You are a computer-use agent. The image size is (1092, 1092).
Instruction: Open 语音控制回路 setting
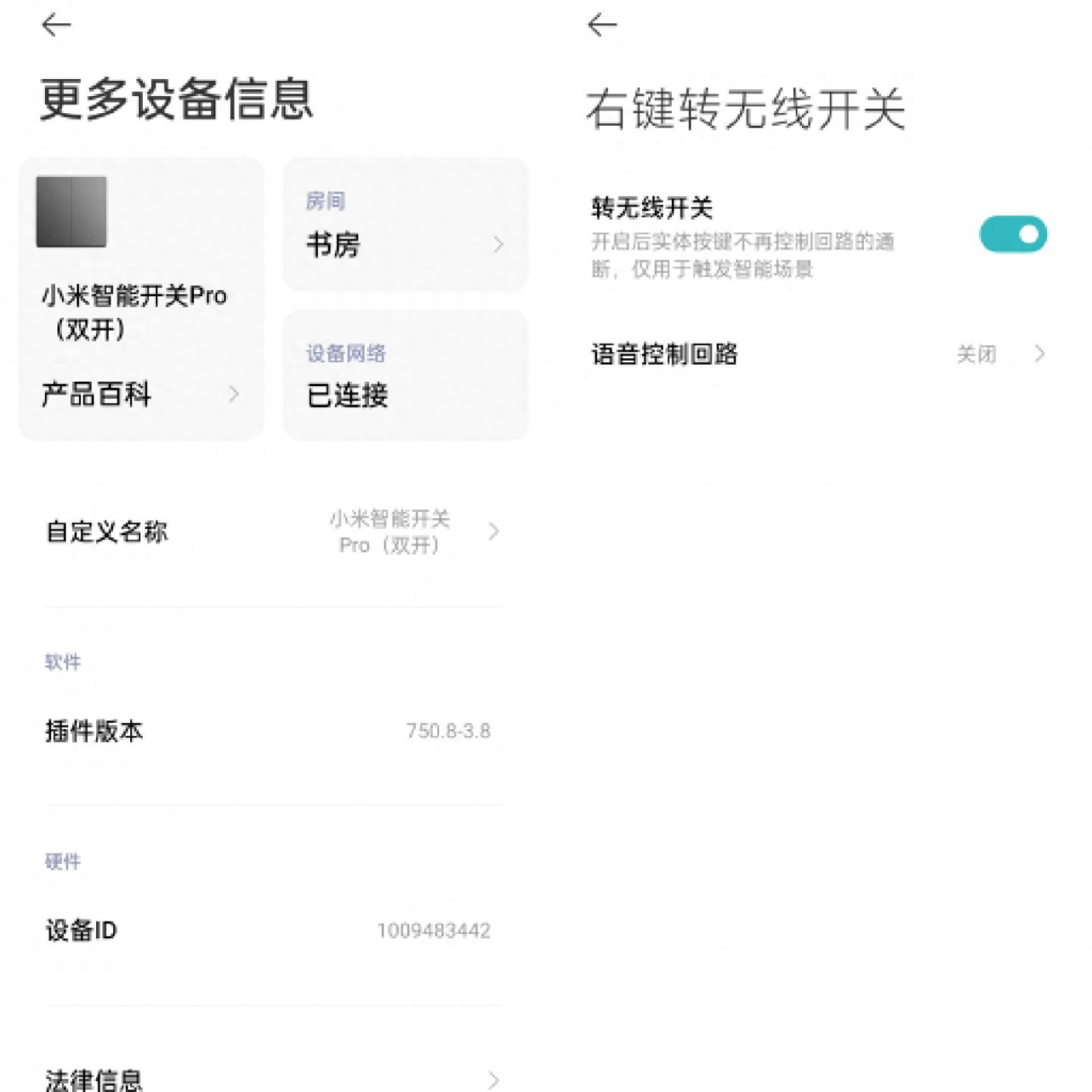pos(819,354)
